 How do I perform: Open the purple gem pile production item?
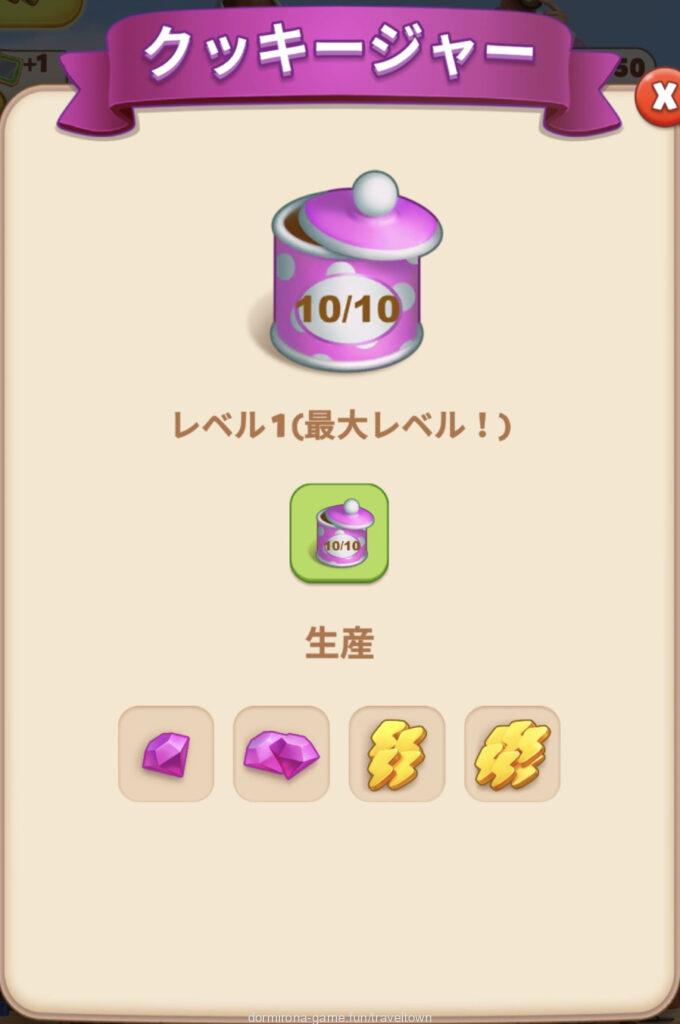(281, 754)
